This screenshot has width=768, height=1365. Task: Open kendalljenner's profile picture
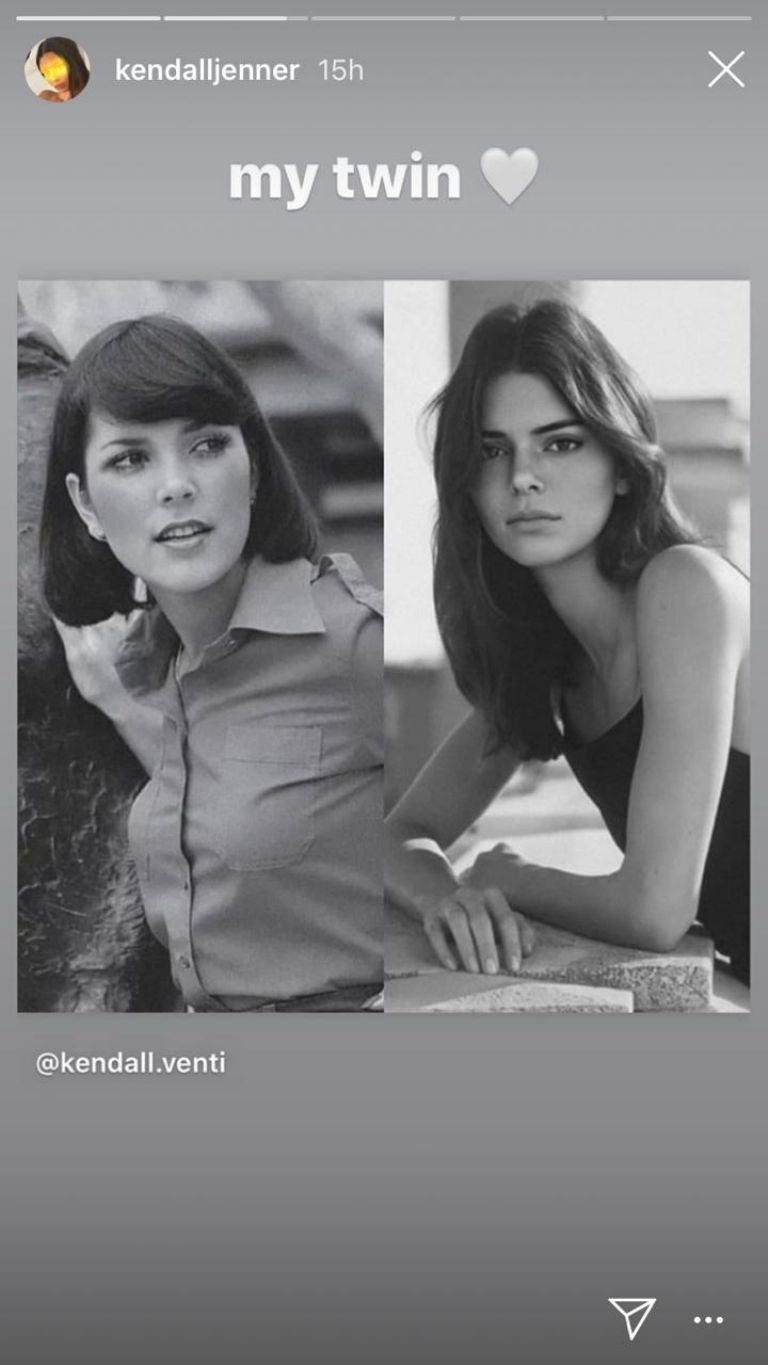[x=57, y=70]
